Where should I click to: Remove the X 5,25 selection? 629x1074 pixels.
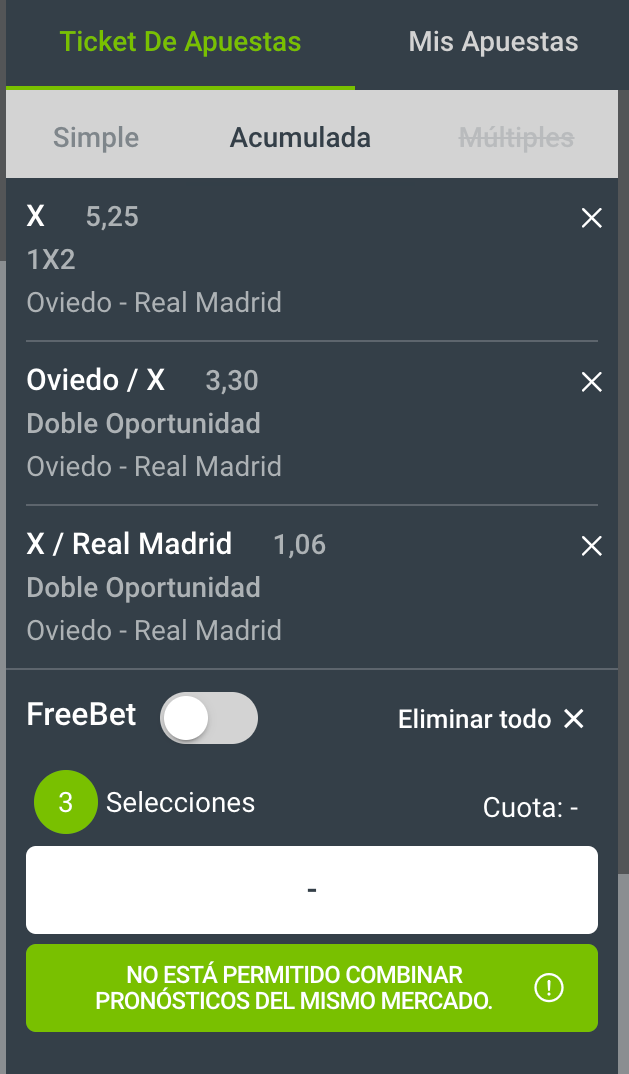592,218
